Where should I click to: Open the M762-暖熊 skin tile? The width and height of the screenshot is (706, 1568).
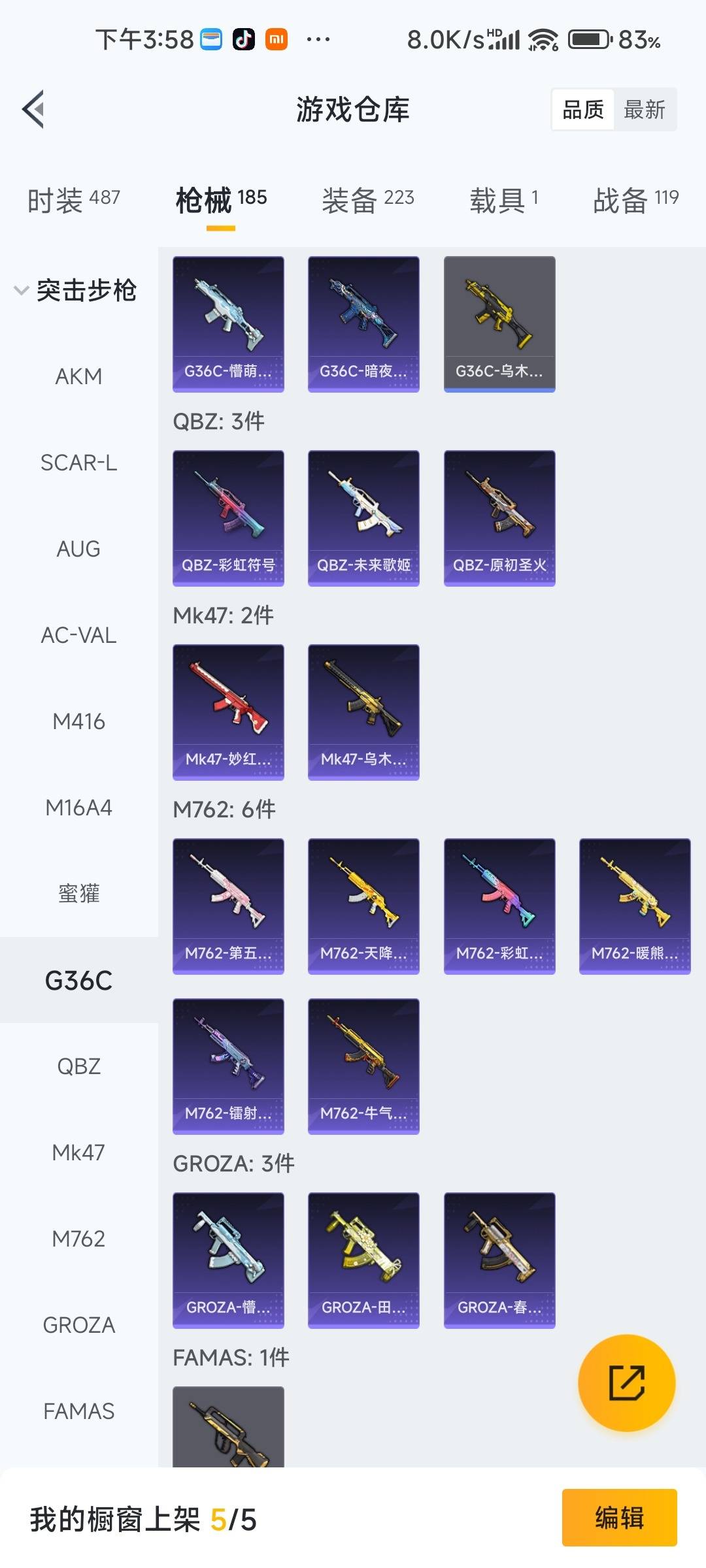tap(635, 906)
